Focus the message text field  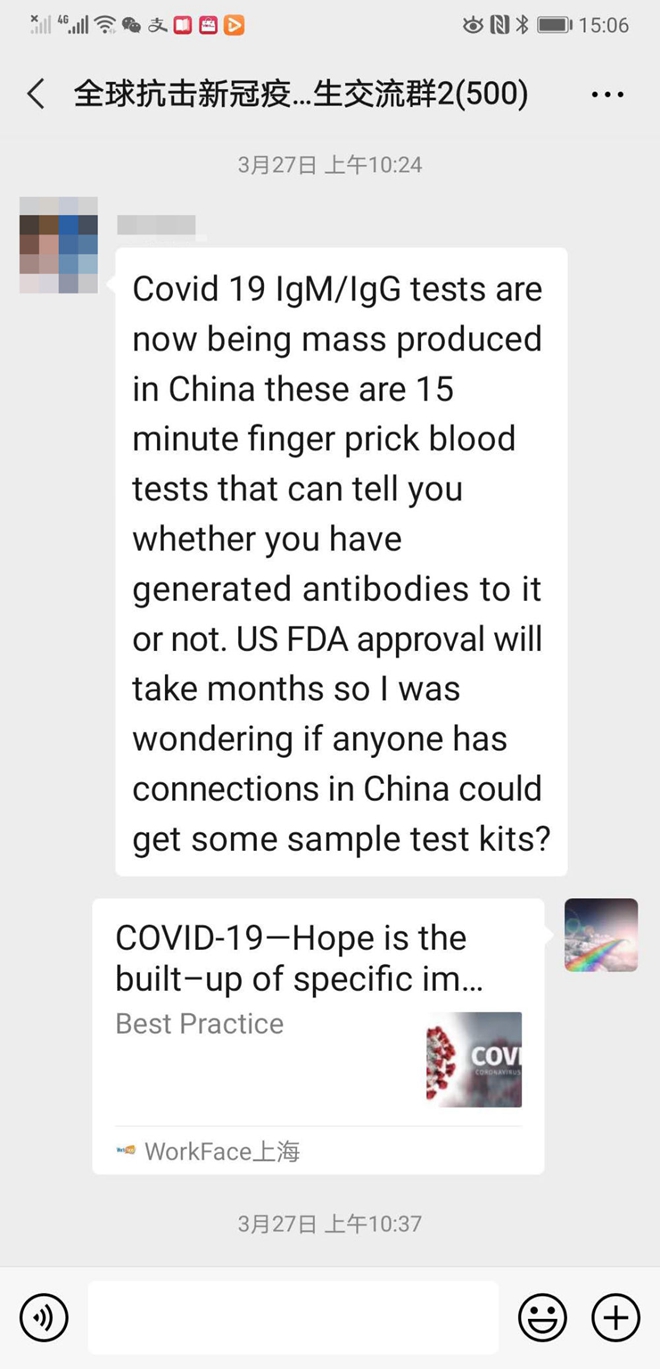coord(292,1317)
